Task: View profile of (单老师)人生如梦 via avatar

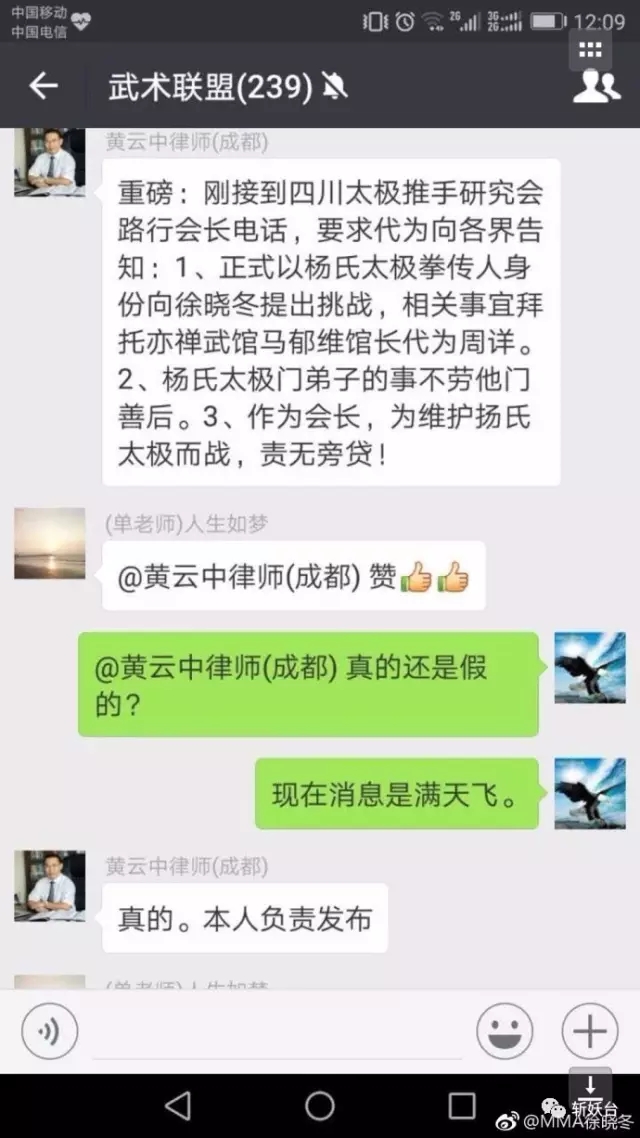Action: point(49,543)
